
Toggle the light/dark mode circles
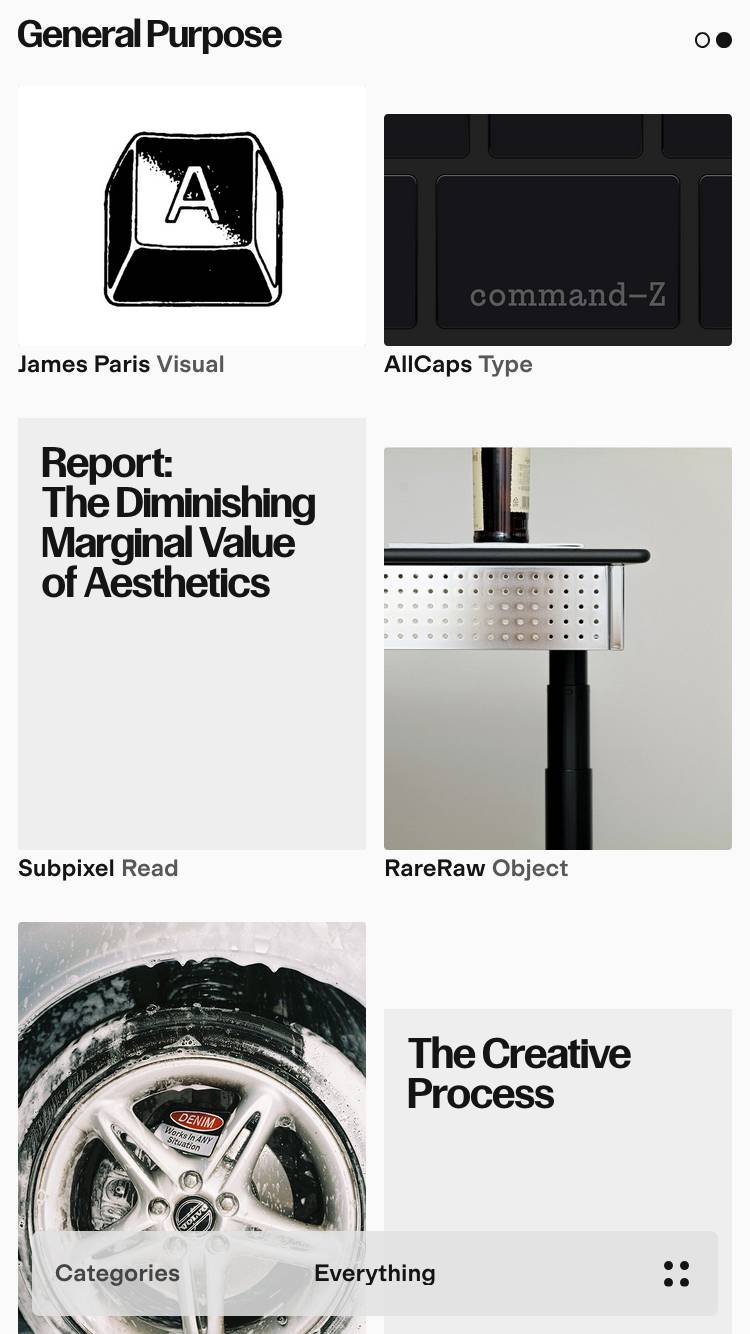(713, 40)
